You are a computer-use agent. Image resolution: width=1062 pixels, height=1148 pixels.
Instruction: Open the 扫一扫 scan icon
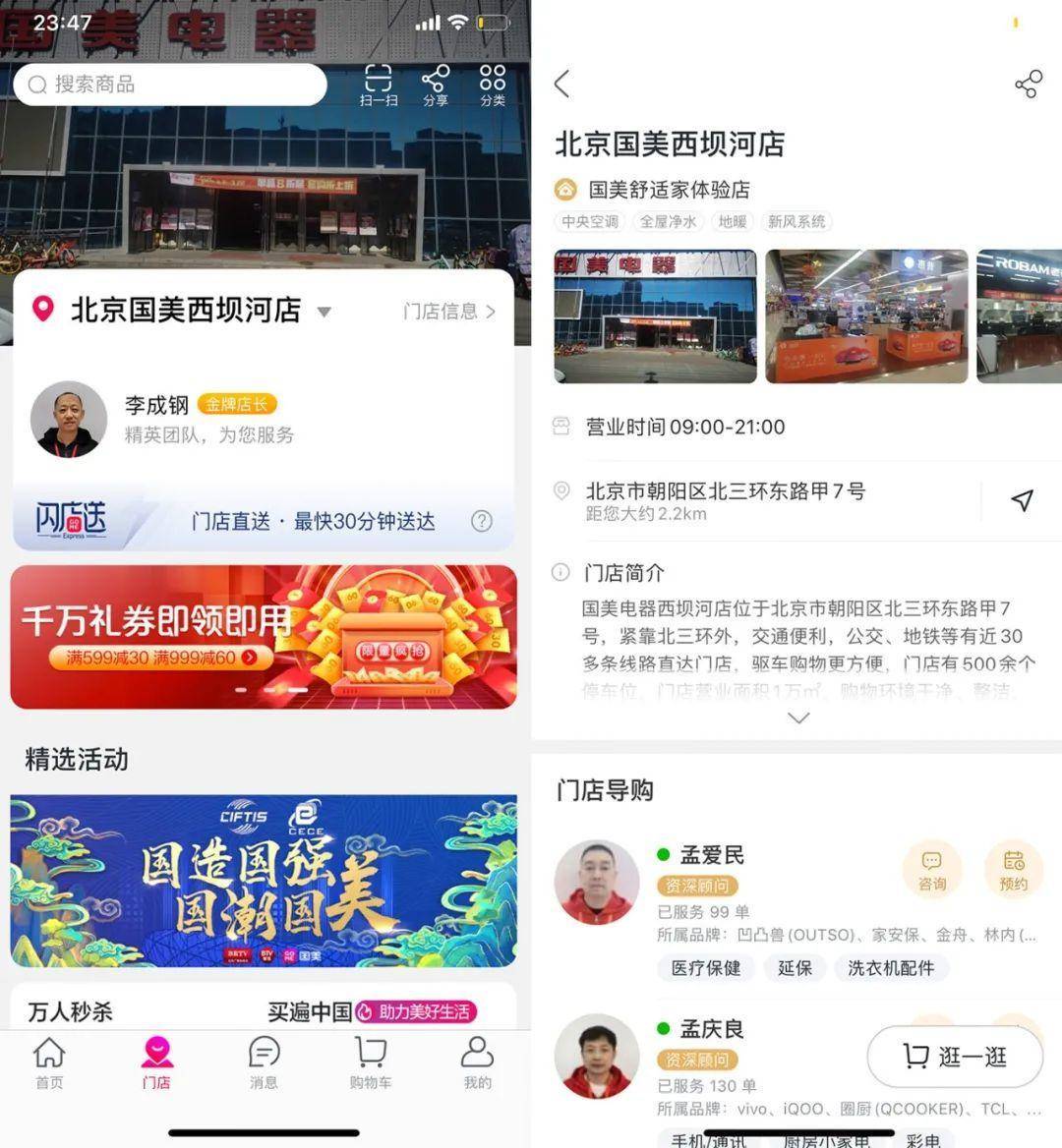tap(380, 85)
